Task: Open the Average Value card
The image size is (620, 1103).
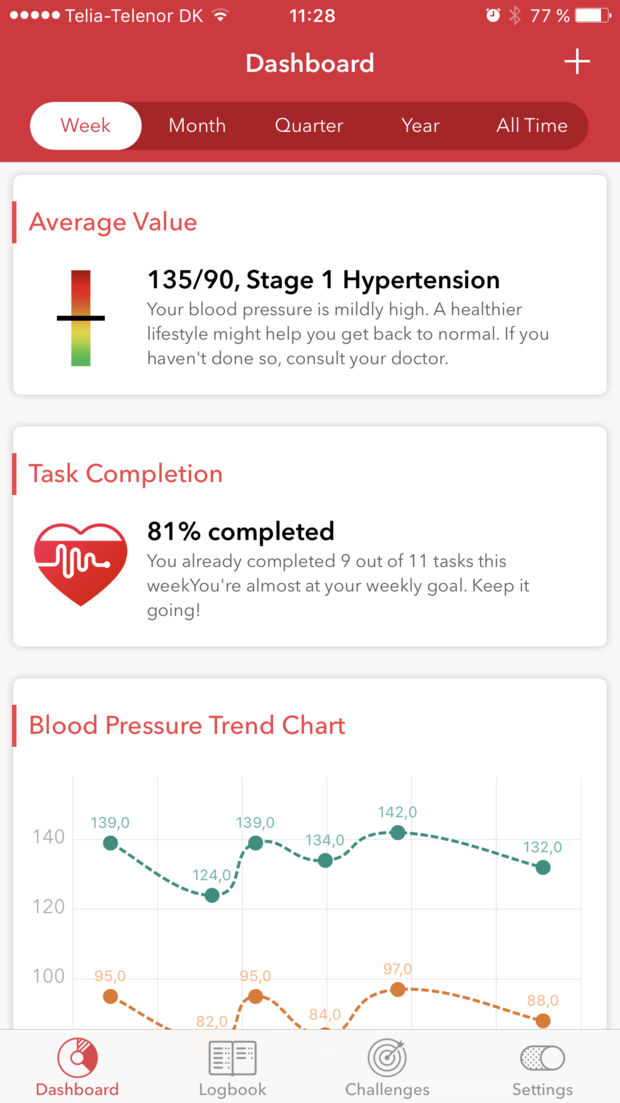Action: [x=310, y=285]
